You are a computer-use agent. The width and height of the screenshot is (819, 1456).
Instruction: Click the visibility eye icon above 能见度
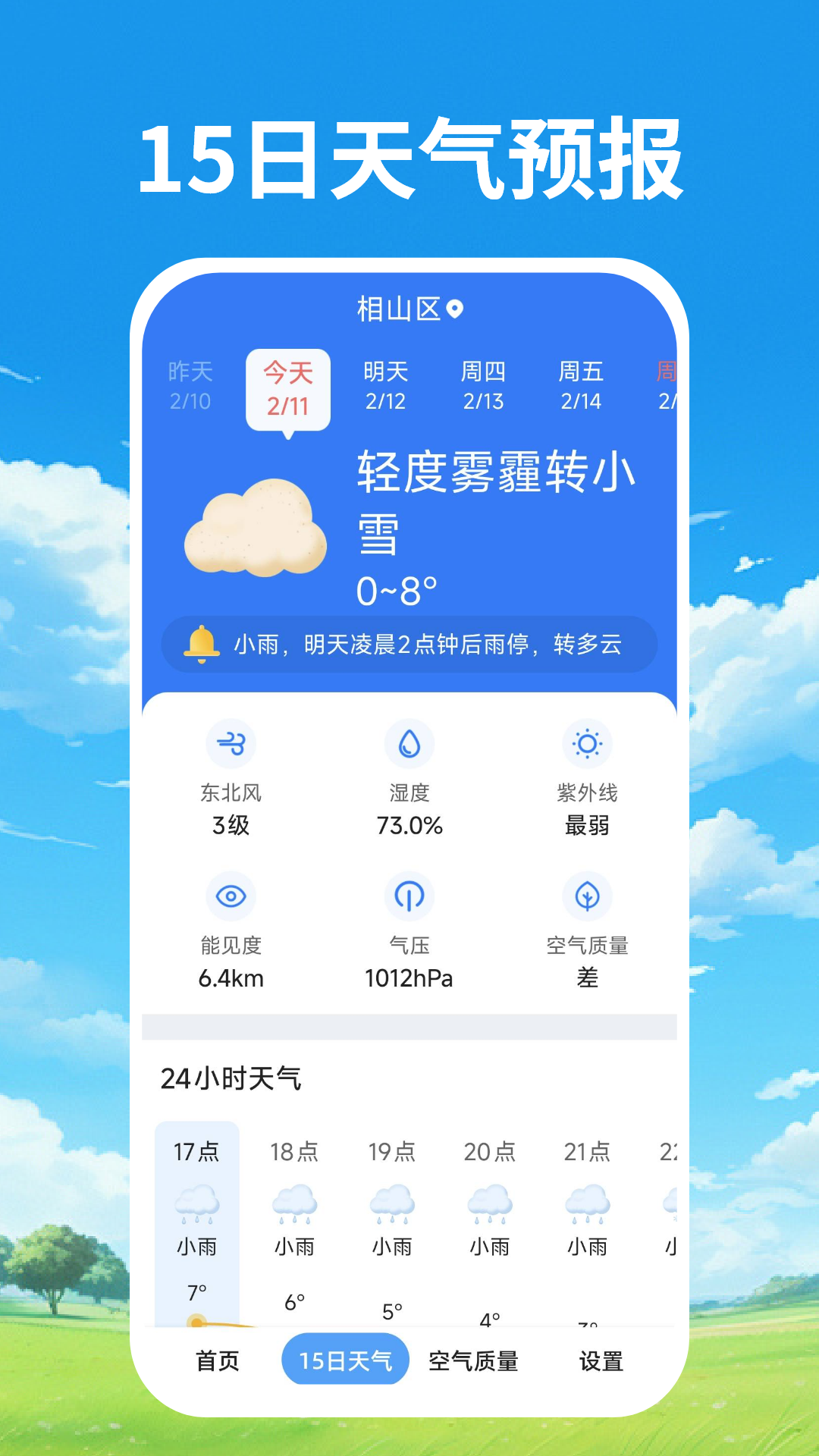[231, 896]
